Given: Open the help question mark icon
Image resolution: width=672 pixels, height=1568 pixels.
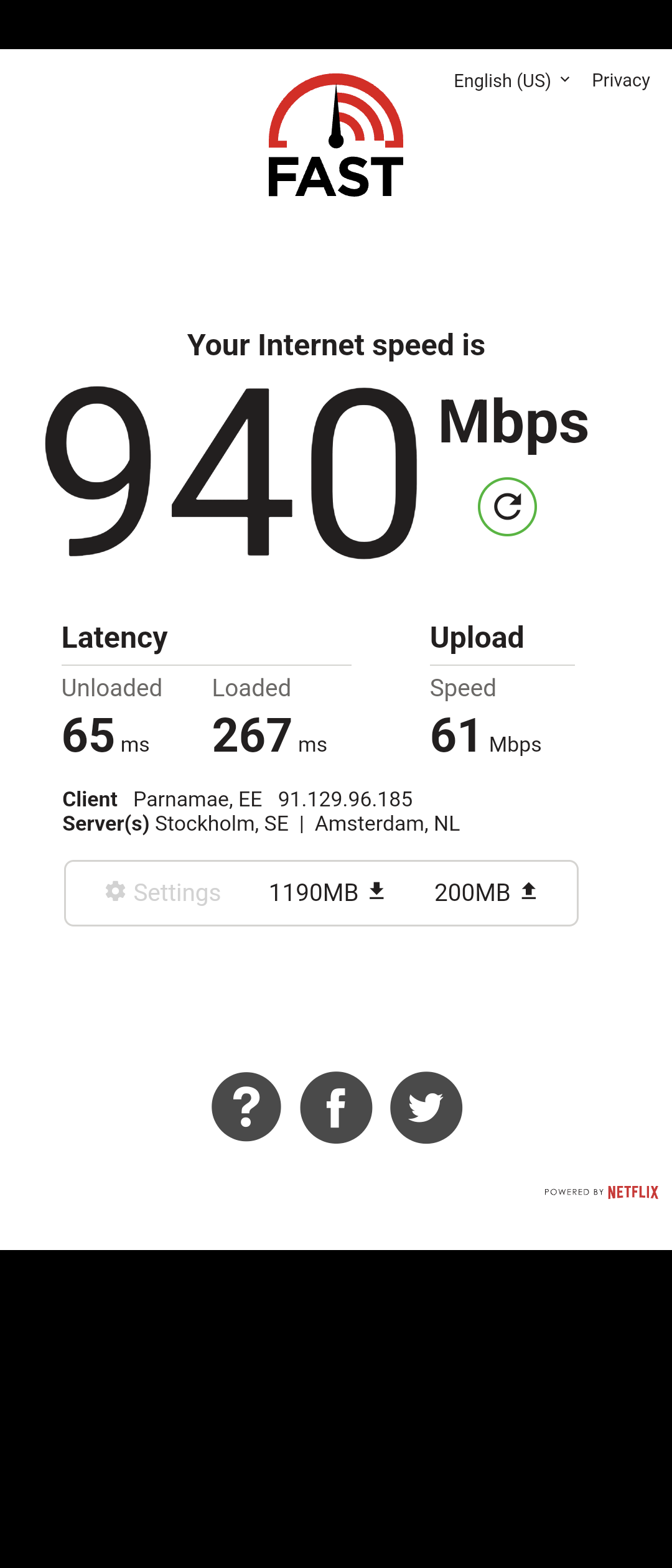Looking at the screenshot, I should coord(246,1107).
